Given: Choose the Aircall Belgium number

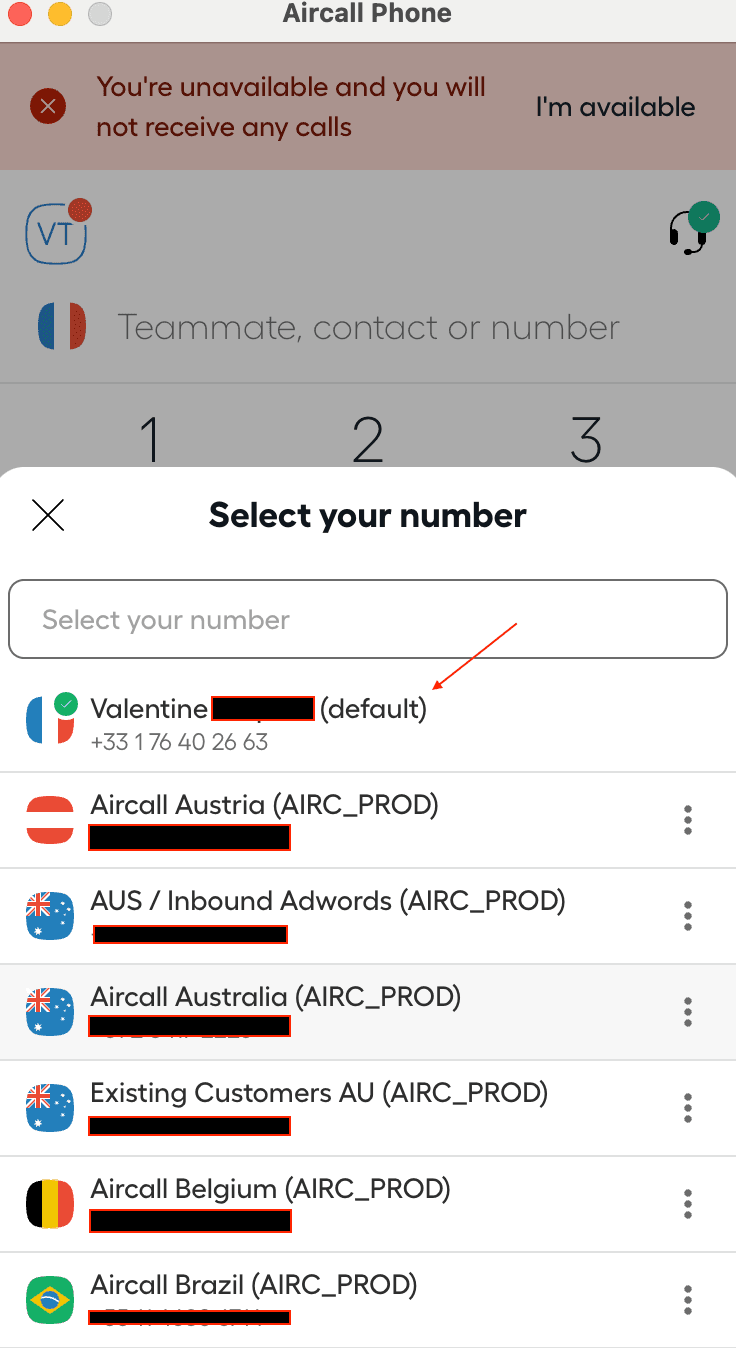Looking at the screenshot, I should coord(270,1203).
